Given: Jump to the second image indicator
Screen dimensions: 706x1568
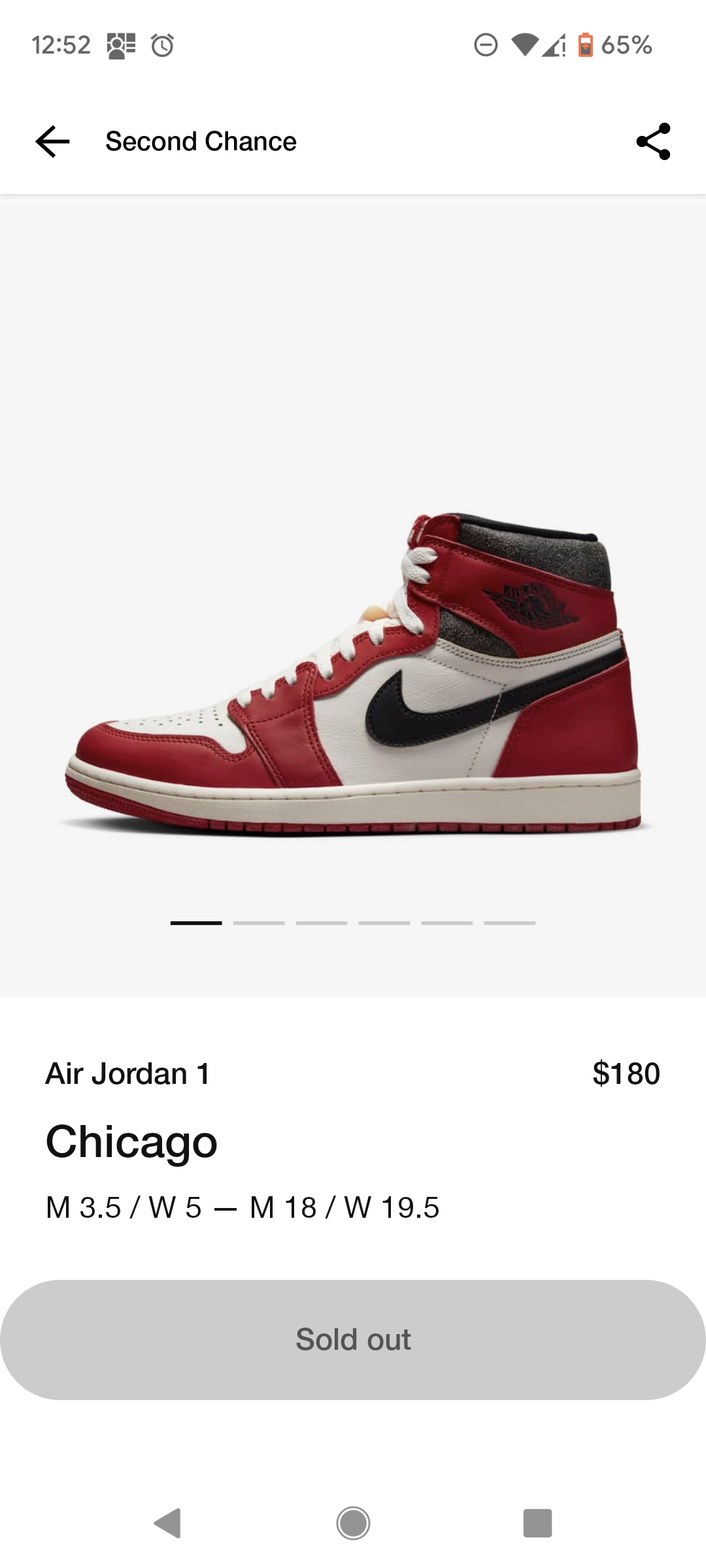Looking at the screenshot, I should point(259,923).
